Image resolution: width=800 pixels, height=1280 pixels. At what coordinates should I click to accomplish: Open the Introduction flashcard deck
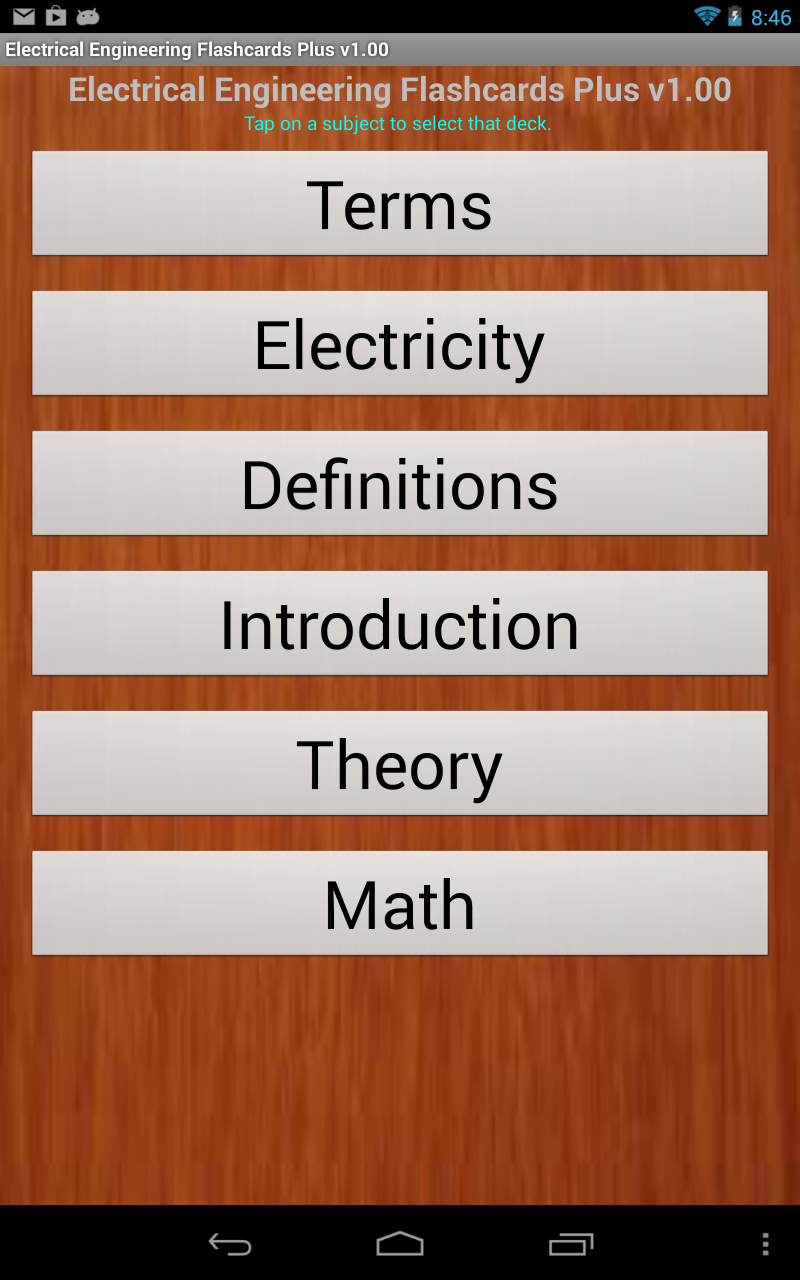pyautogui.click(x=400, y=623)
